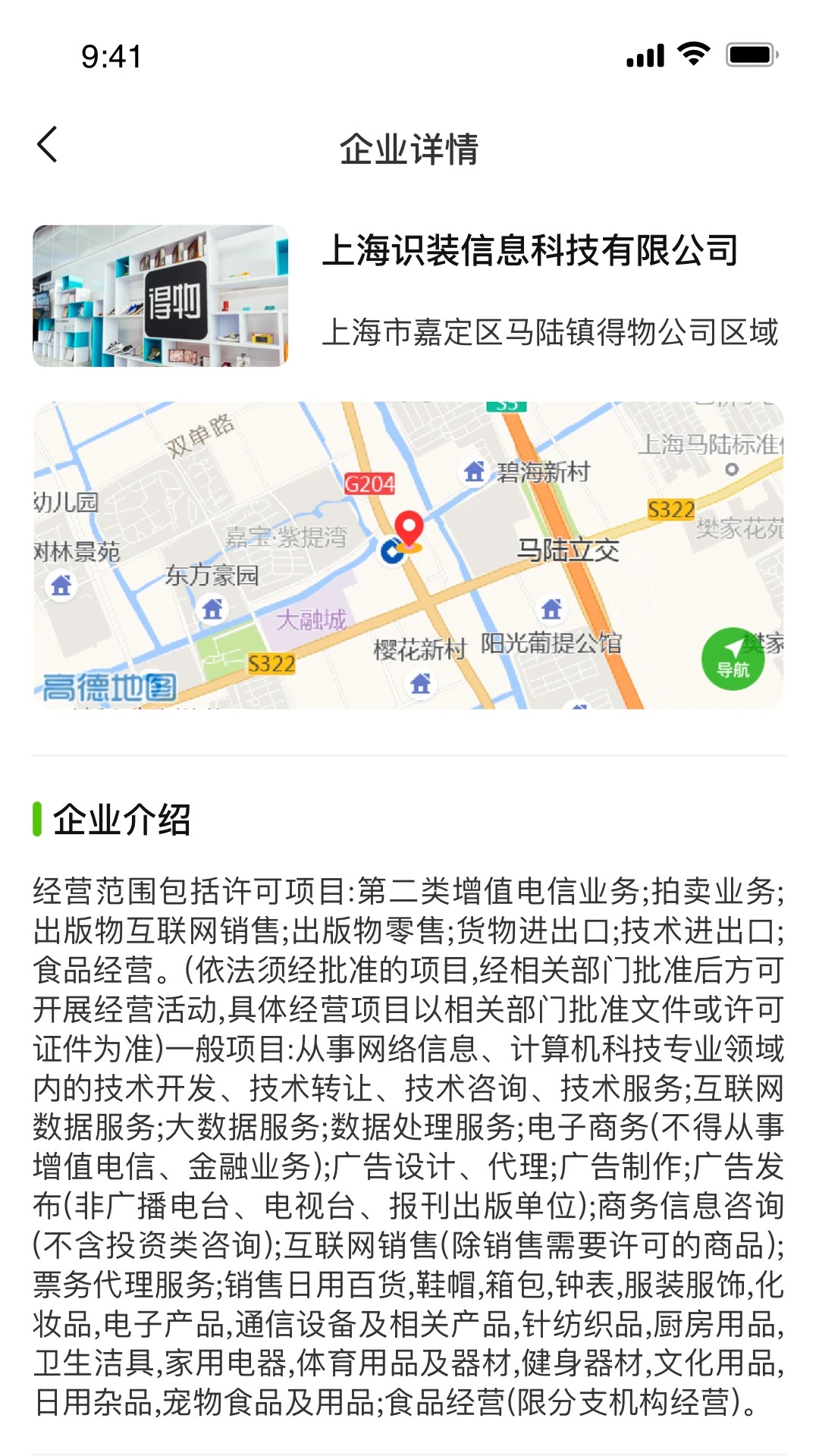Tap the home icon near 树林景苑
Viewport: 819px width, 1456px height.
click(60, 585)
